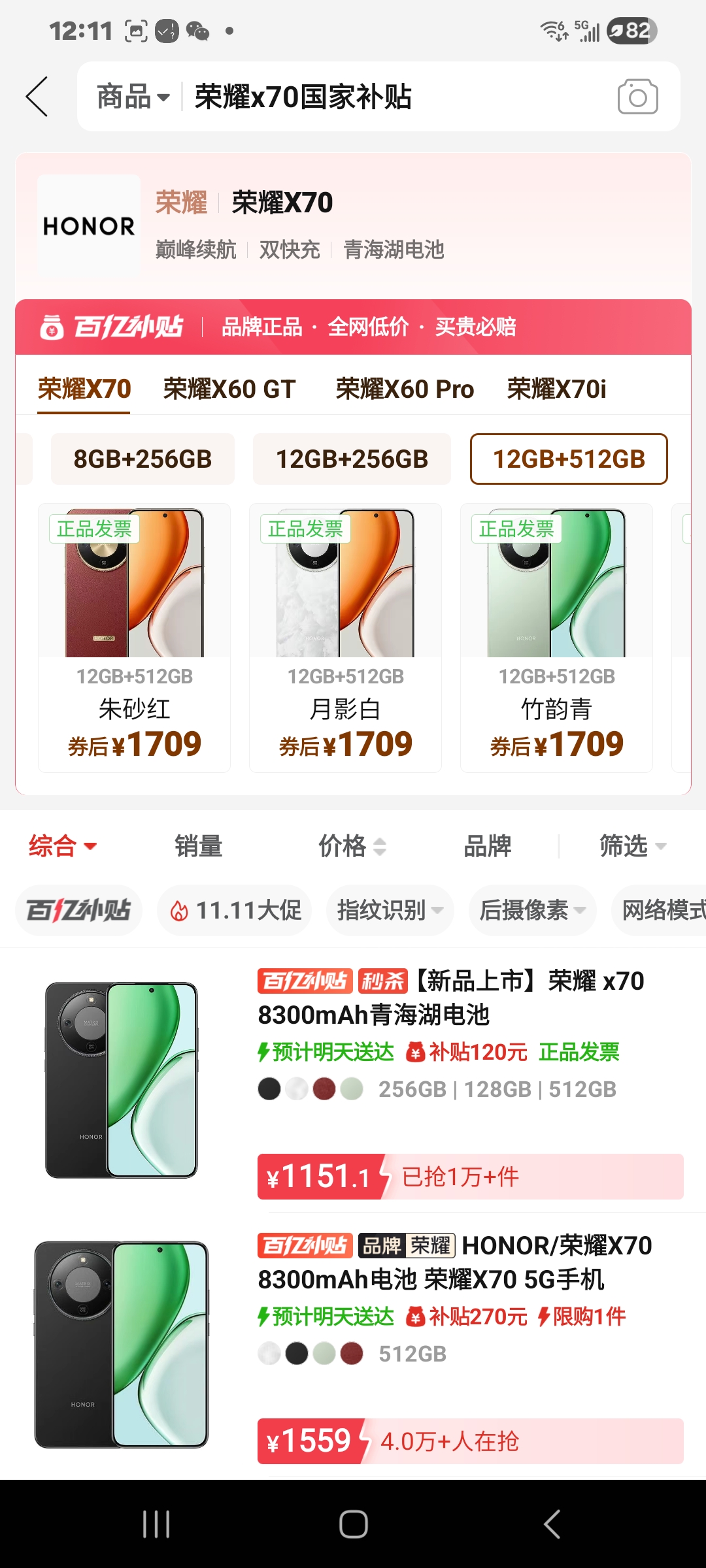Open camera image search
This screenshot has height=1568, width=706.
coord(637,97)
